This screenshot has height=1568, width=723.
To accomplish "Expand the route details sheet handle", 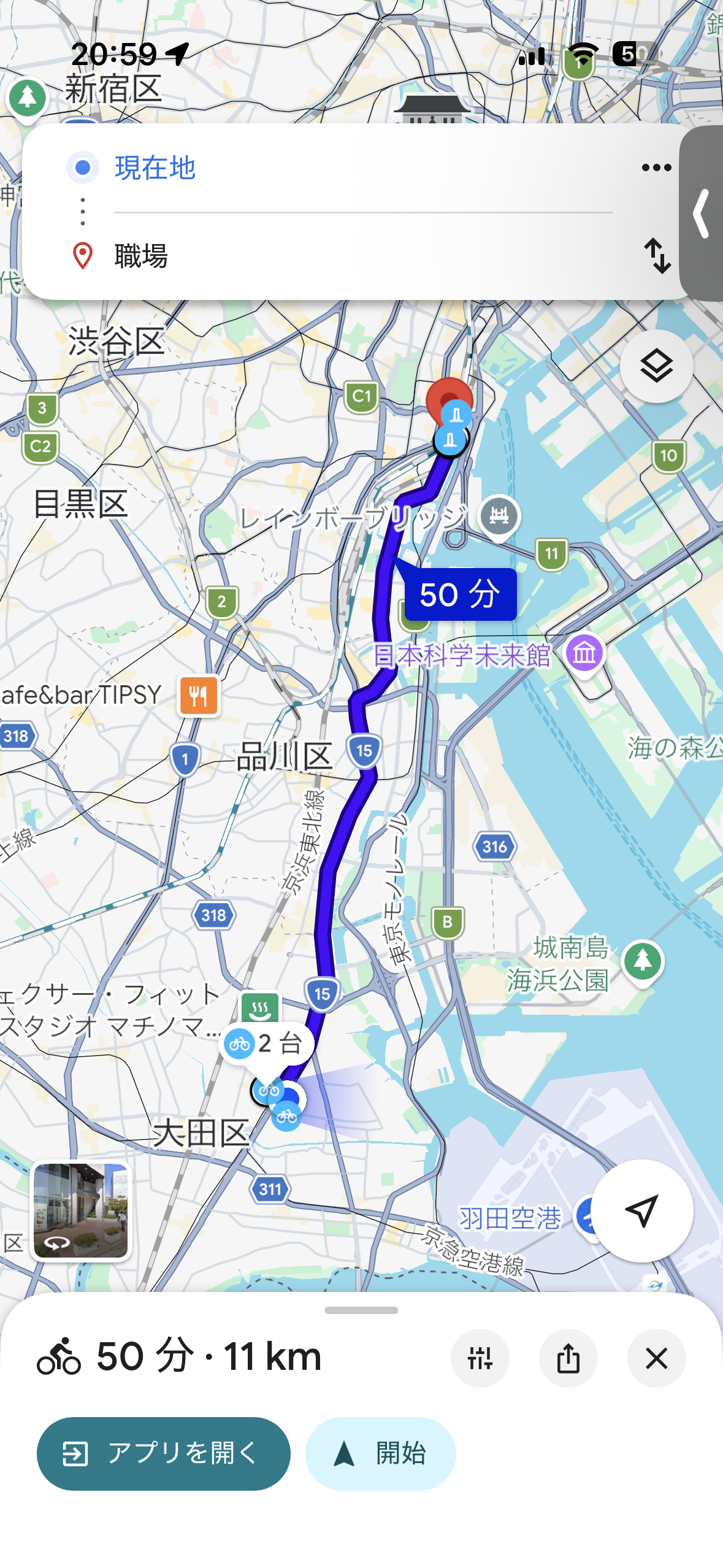I will coord(361,1310).
